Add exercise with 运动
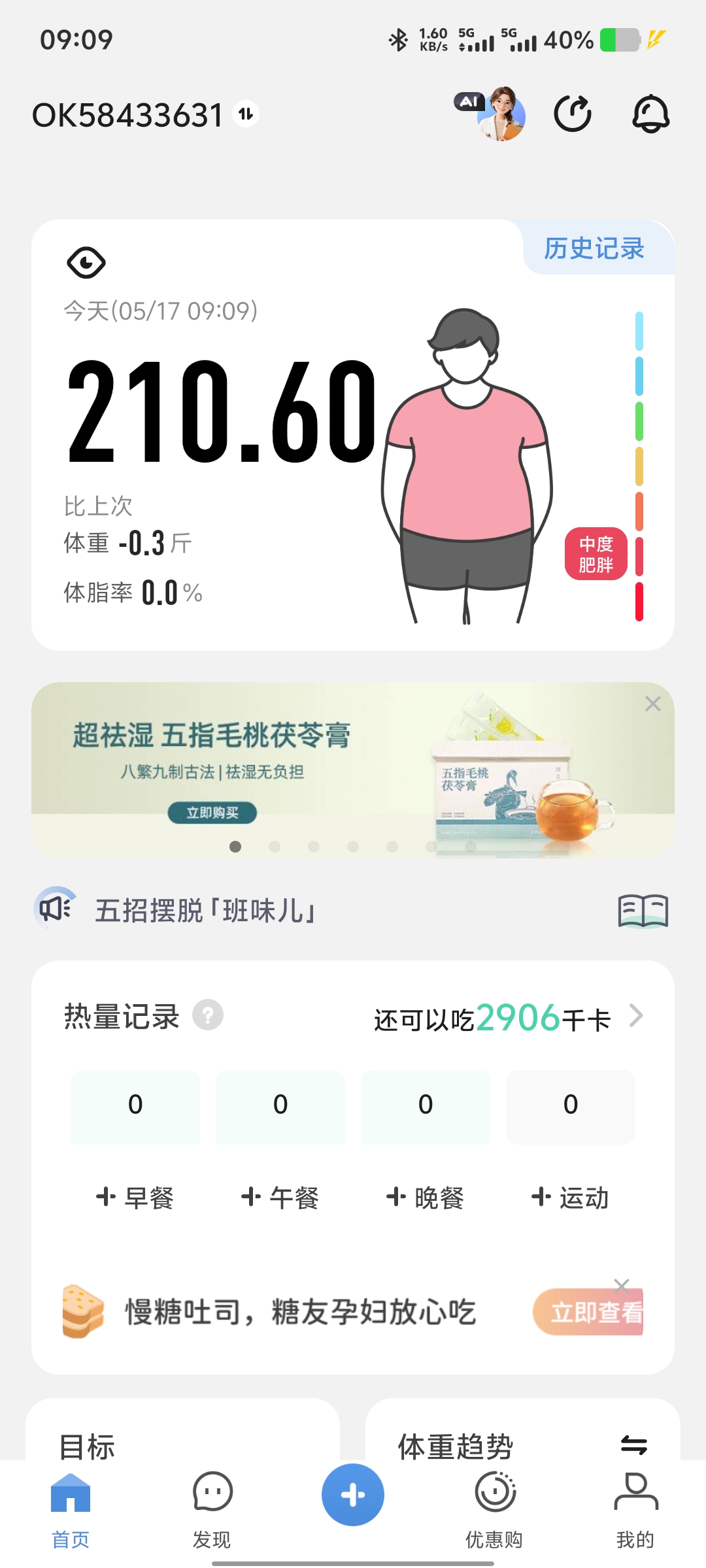This screenshot has height=1568, width=706. coord(571,1198)
